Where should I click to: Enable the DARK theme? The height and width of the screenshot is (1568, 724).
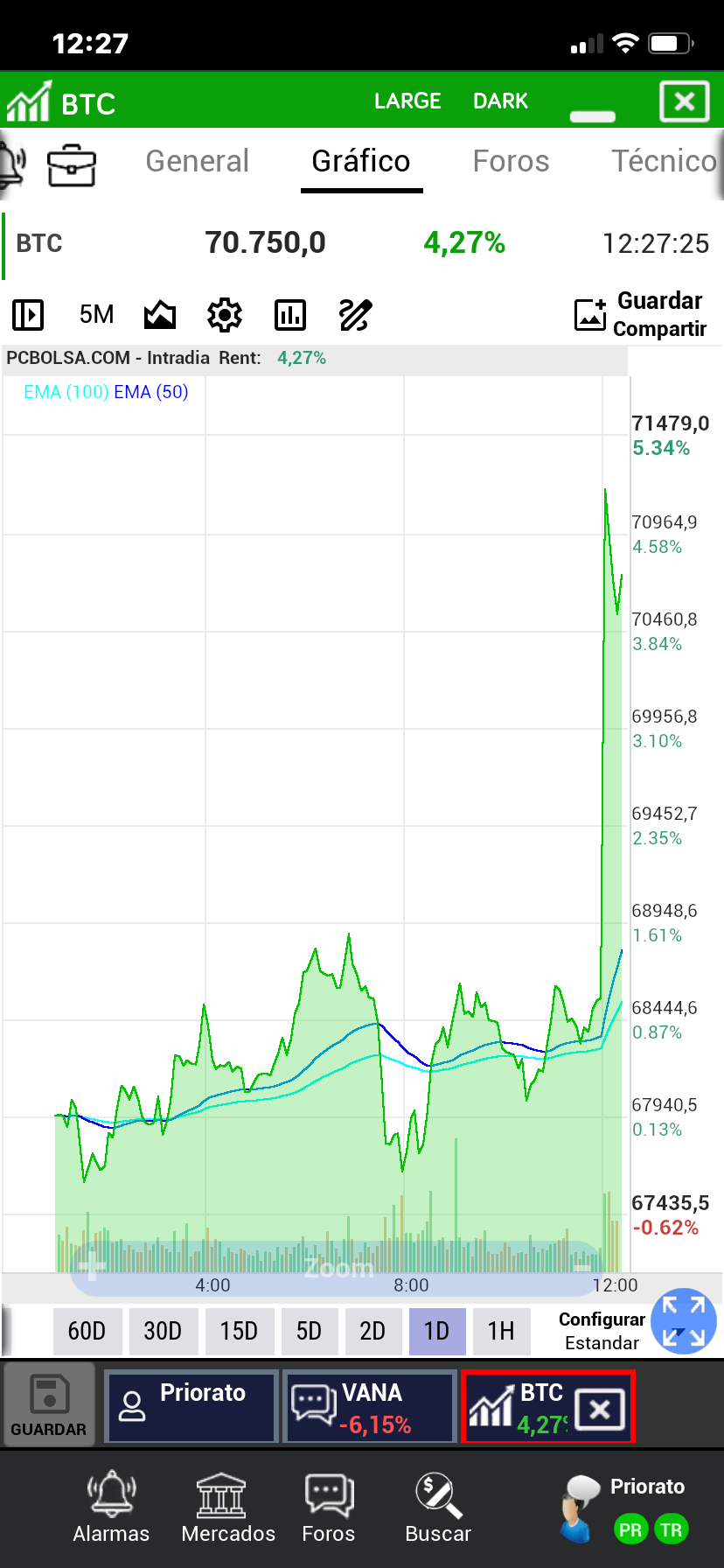pyautogui.click(x=500, y=101)
